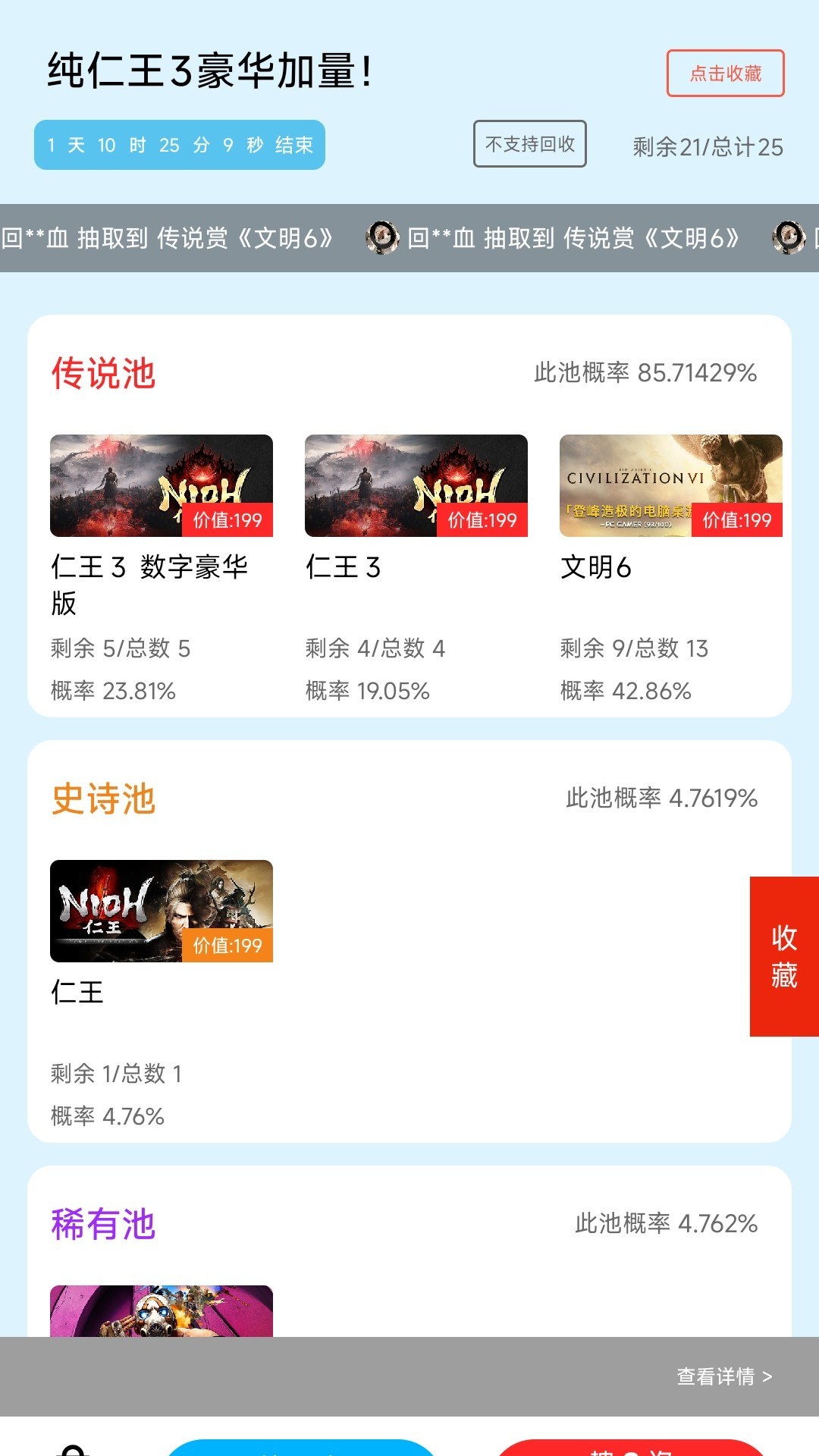The image size is (819, 1456).
Task: Open the prize card in 稀有池
Action: (x=161, y=1311)
